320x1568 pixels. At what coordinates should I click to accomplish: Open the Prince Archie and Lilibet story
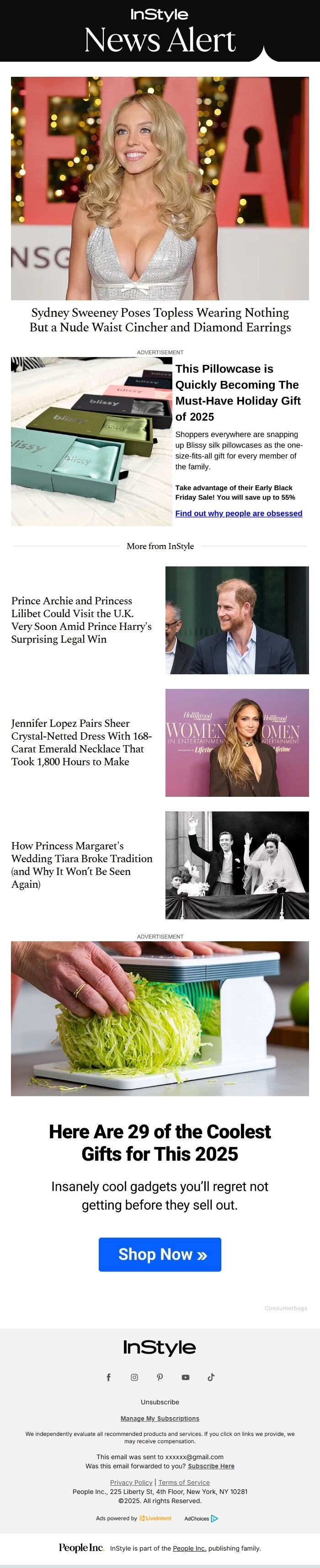click(81, 619)
